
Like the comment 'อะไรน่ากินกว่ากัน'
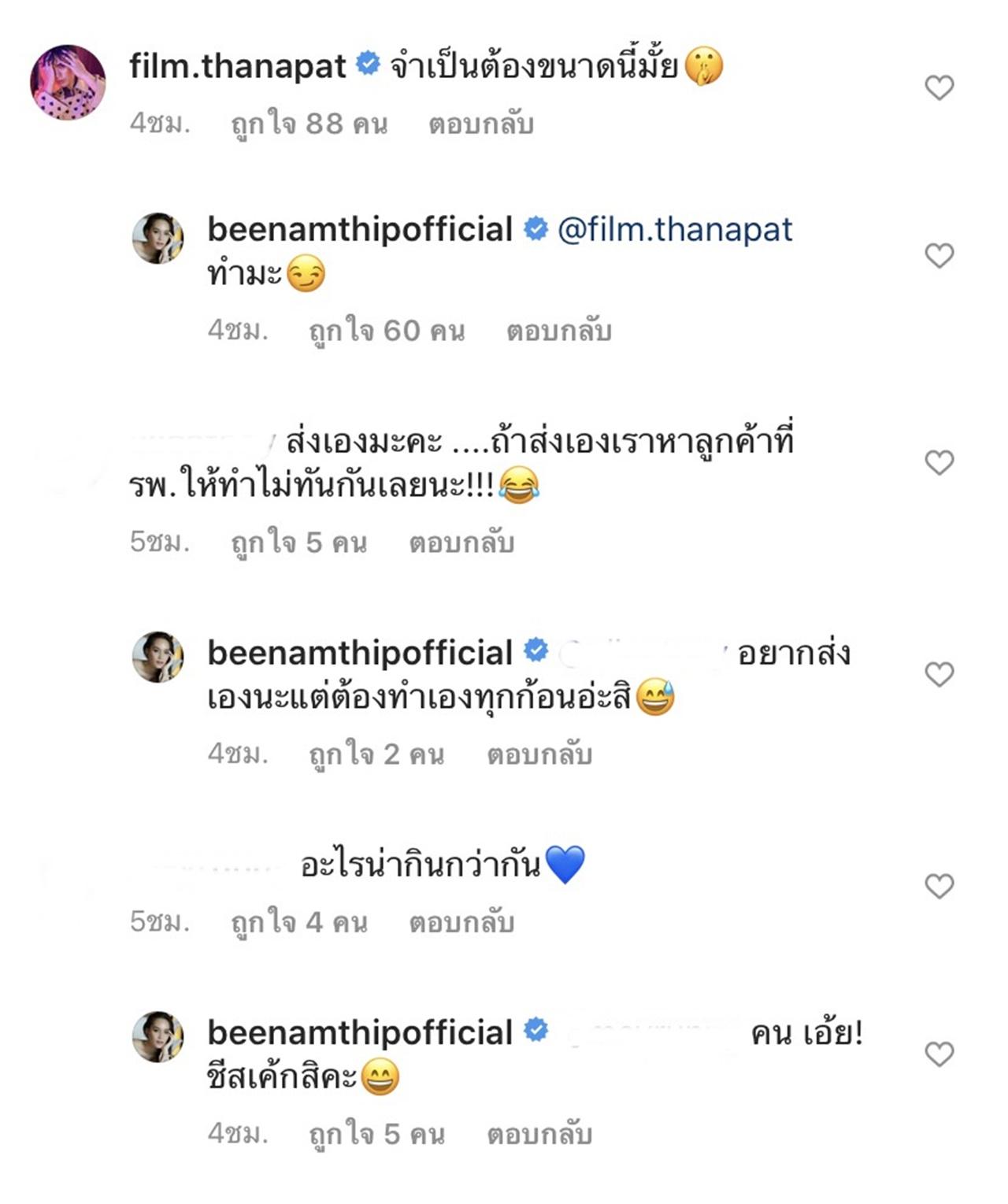pyautogui.click(x=939, y=887)
